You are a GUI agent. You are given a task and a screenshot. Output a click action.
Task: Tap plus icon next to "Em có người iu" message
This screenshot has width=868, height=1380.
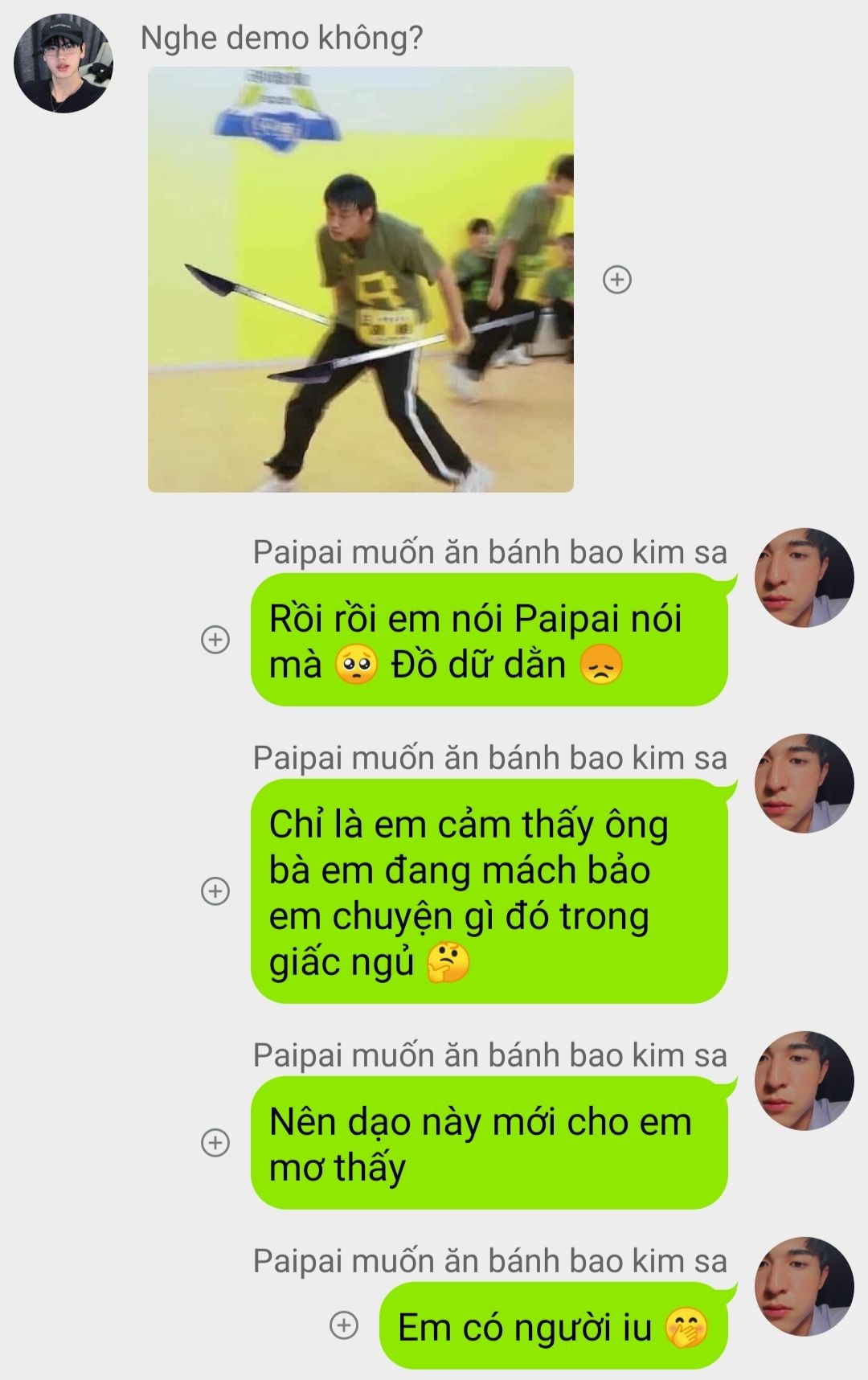coord(344,1325)
